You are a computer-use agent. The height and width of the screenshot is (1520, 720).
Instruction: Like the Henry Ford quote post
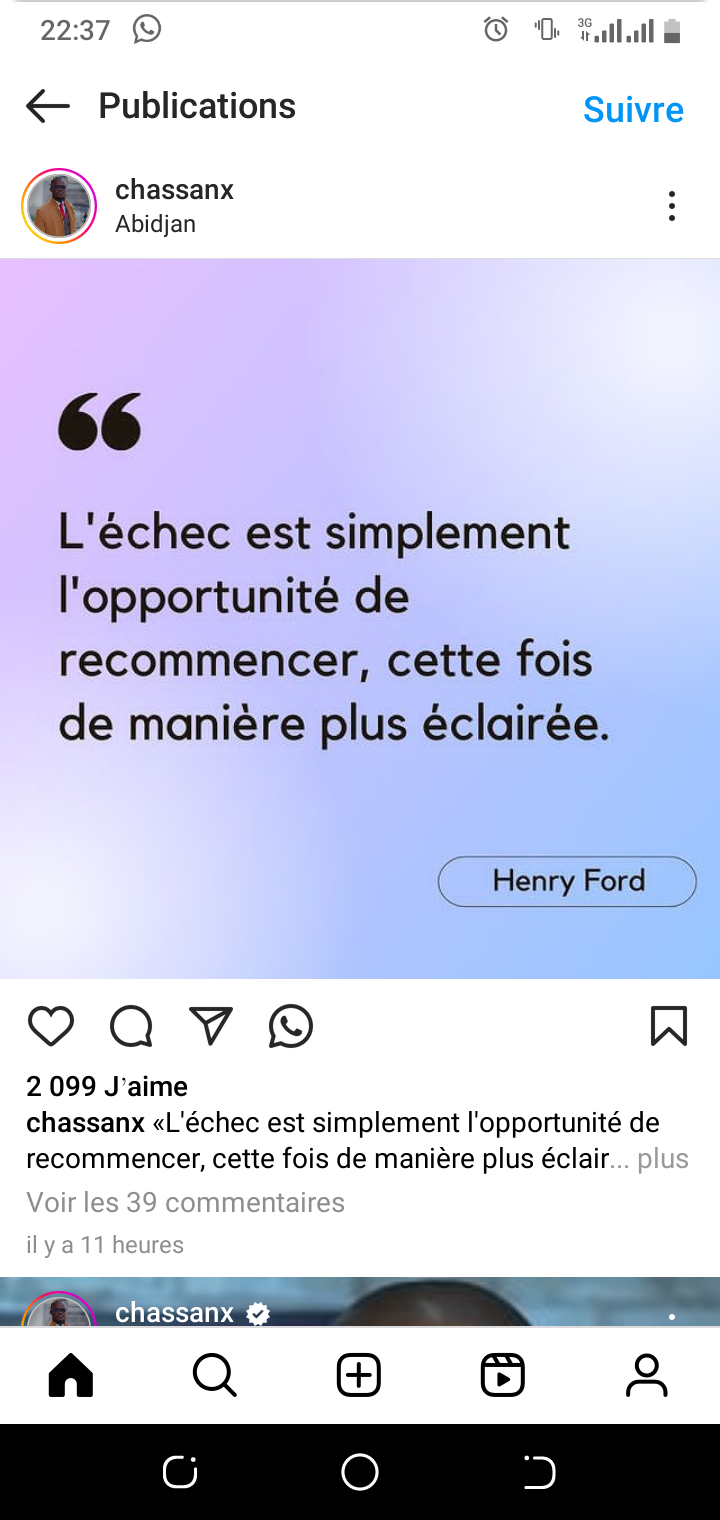[50, 1026]
